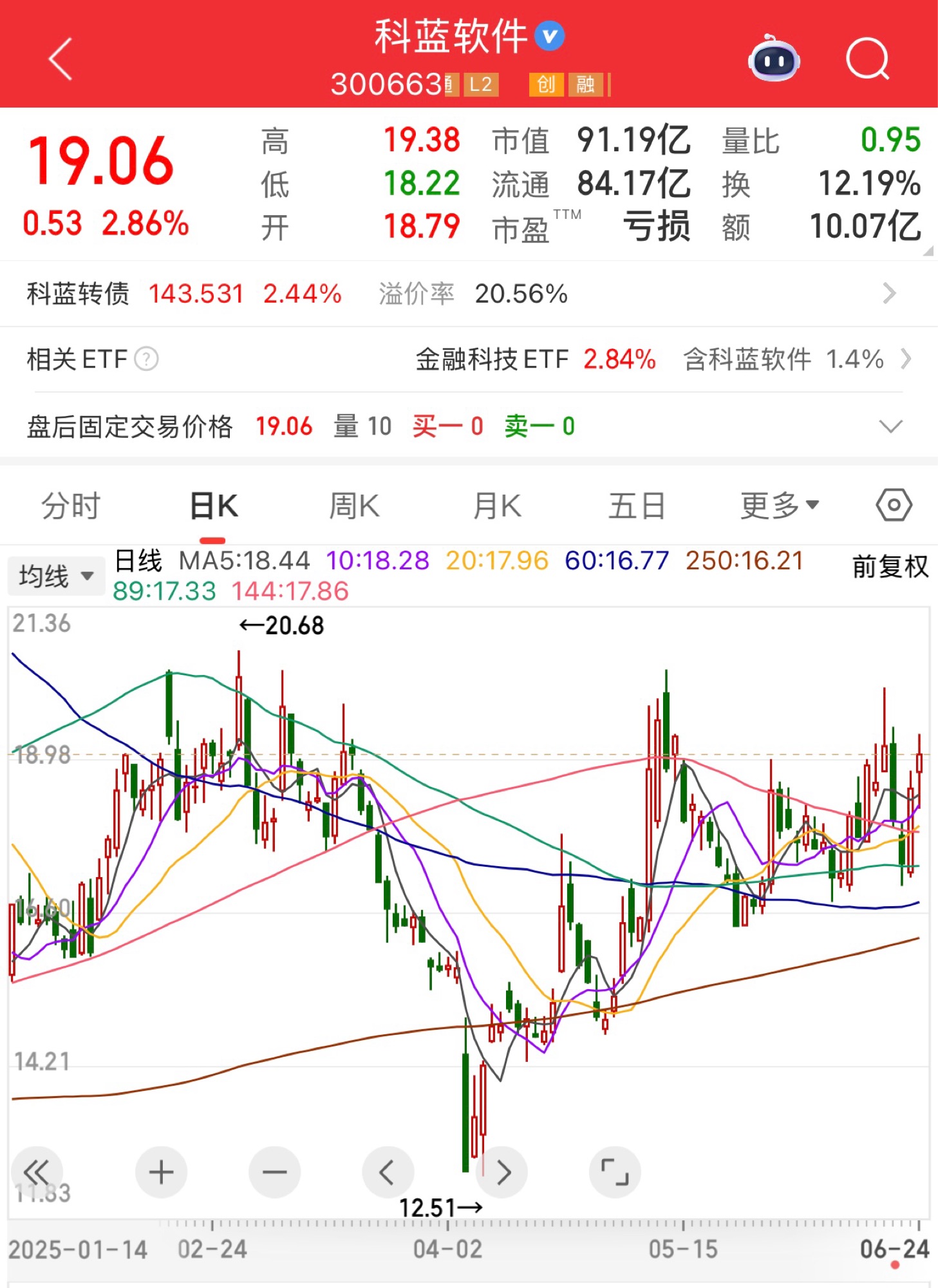This screenshot has width=938, height=1288.
Task: Expand 盘后固定交易价格 details
Action: tap(890, 426)
